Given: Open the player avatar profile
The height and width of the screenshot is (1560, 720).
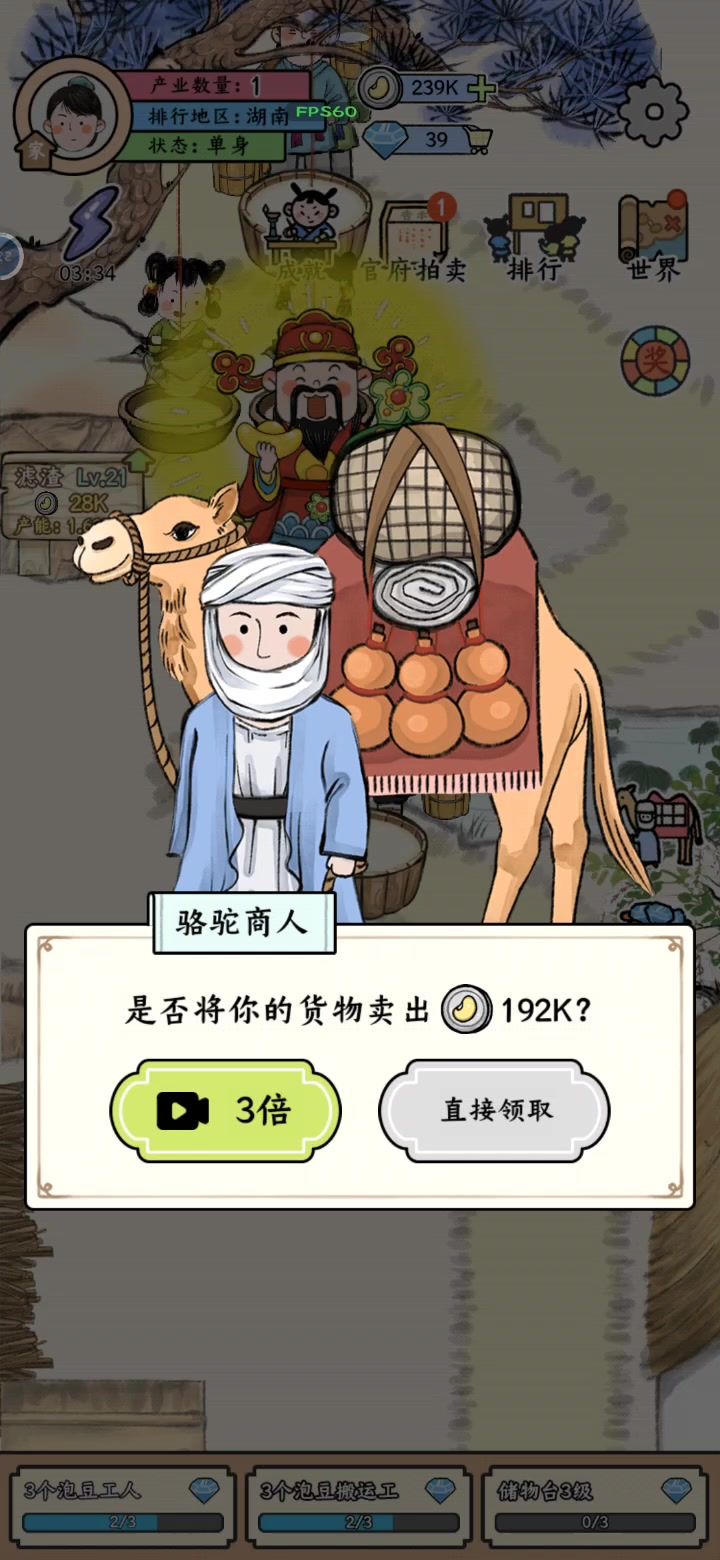Looking at the screenshot, I should [x=73, y=115].
